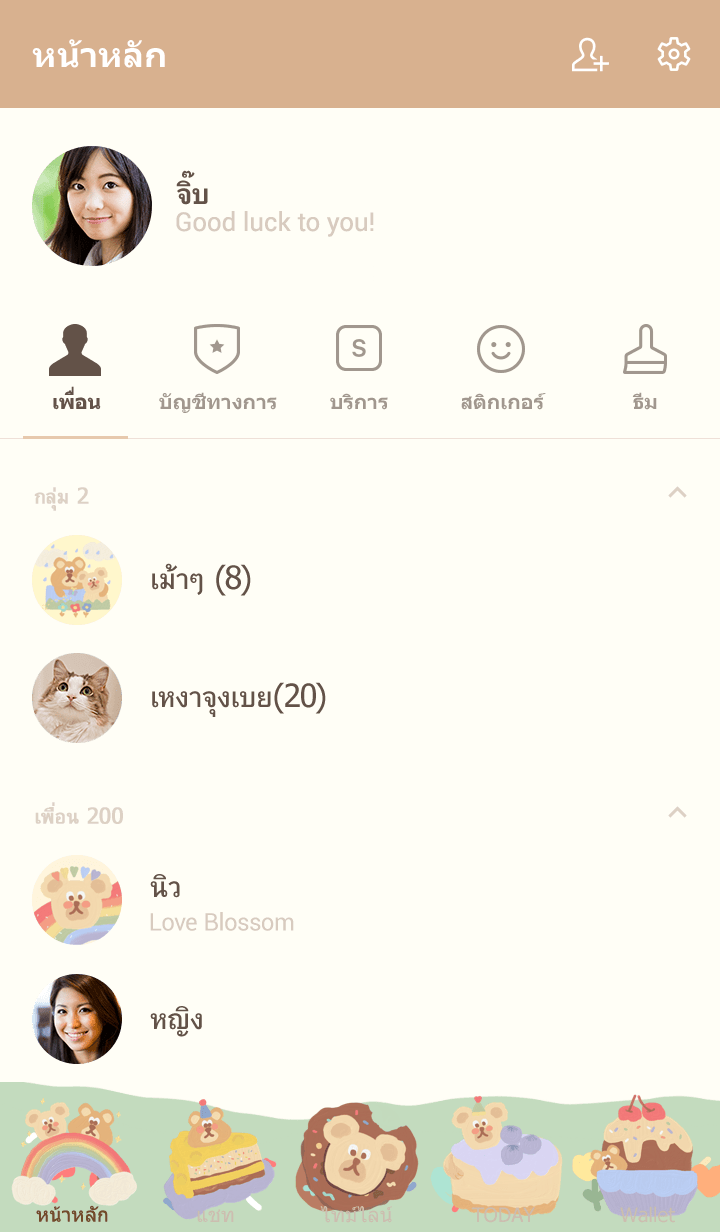The image size is (720, 1232).
Task: Open the Wallet tab
Action: tap(647, 1165)
